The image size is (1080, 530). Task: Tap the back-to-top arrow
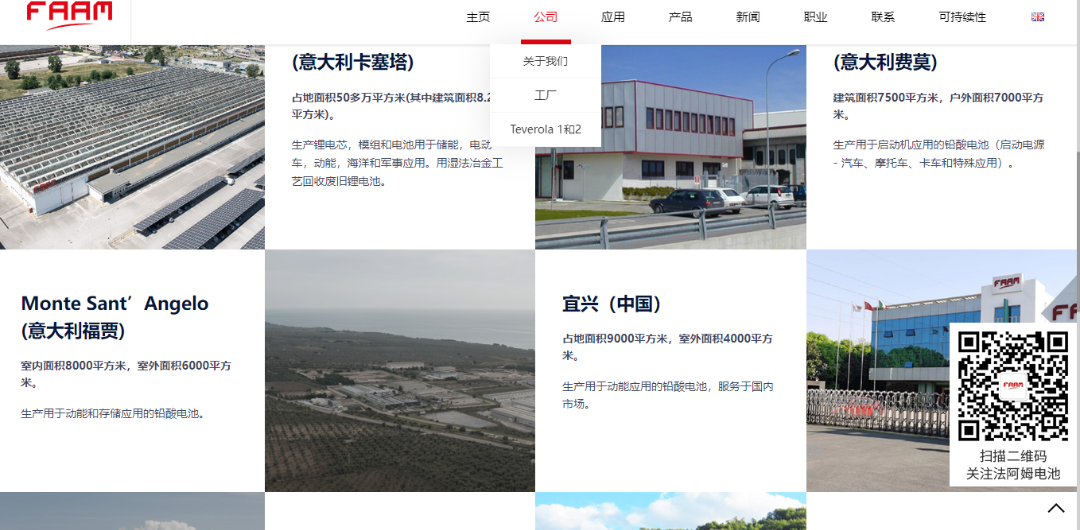(1052, 503)
